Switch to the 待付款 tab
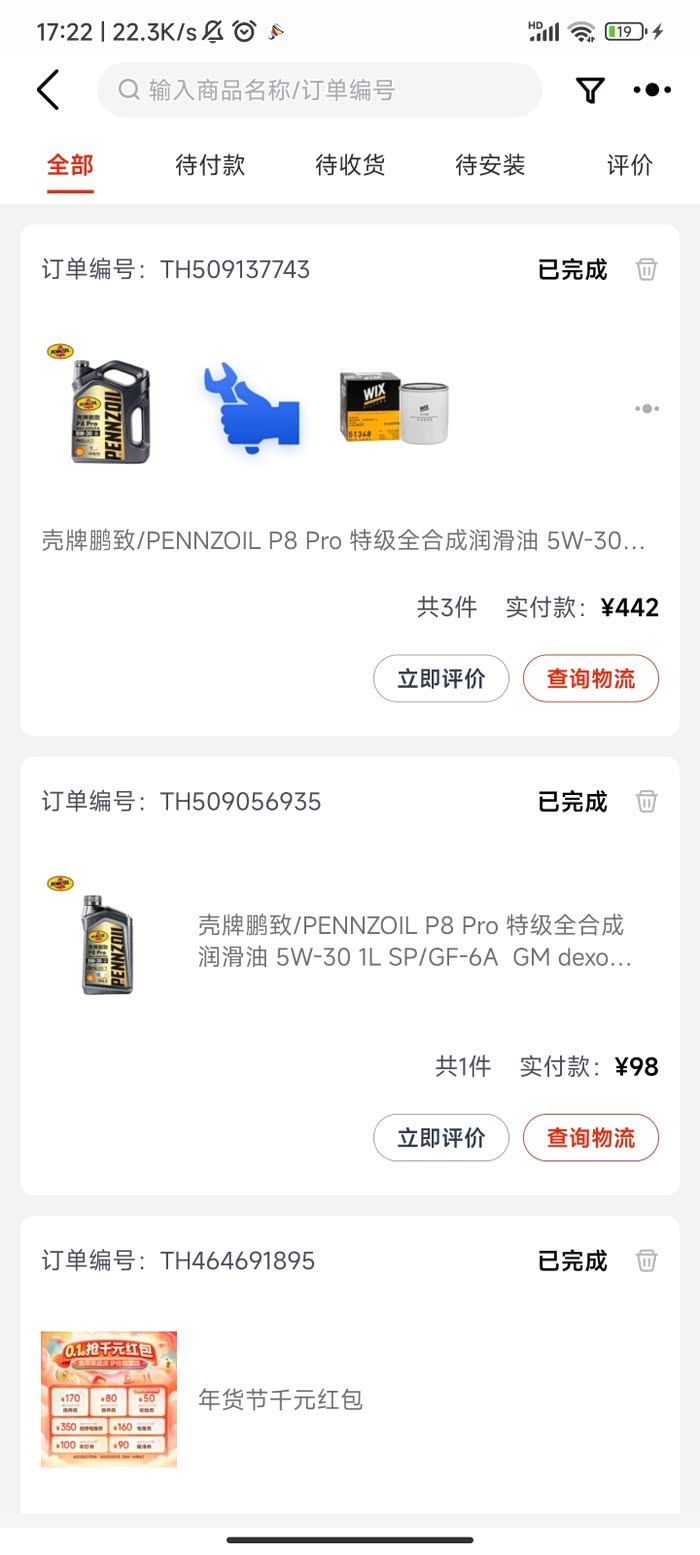Image resolution: width=700 pixels, height=1555 pixels. coord(210,165)
